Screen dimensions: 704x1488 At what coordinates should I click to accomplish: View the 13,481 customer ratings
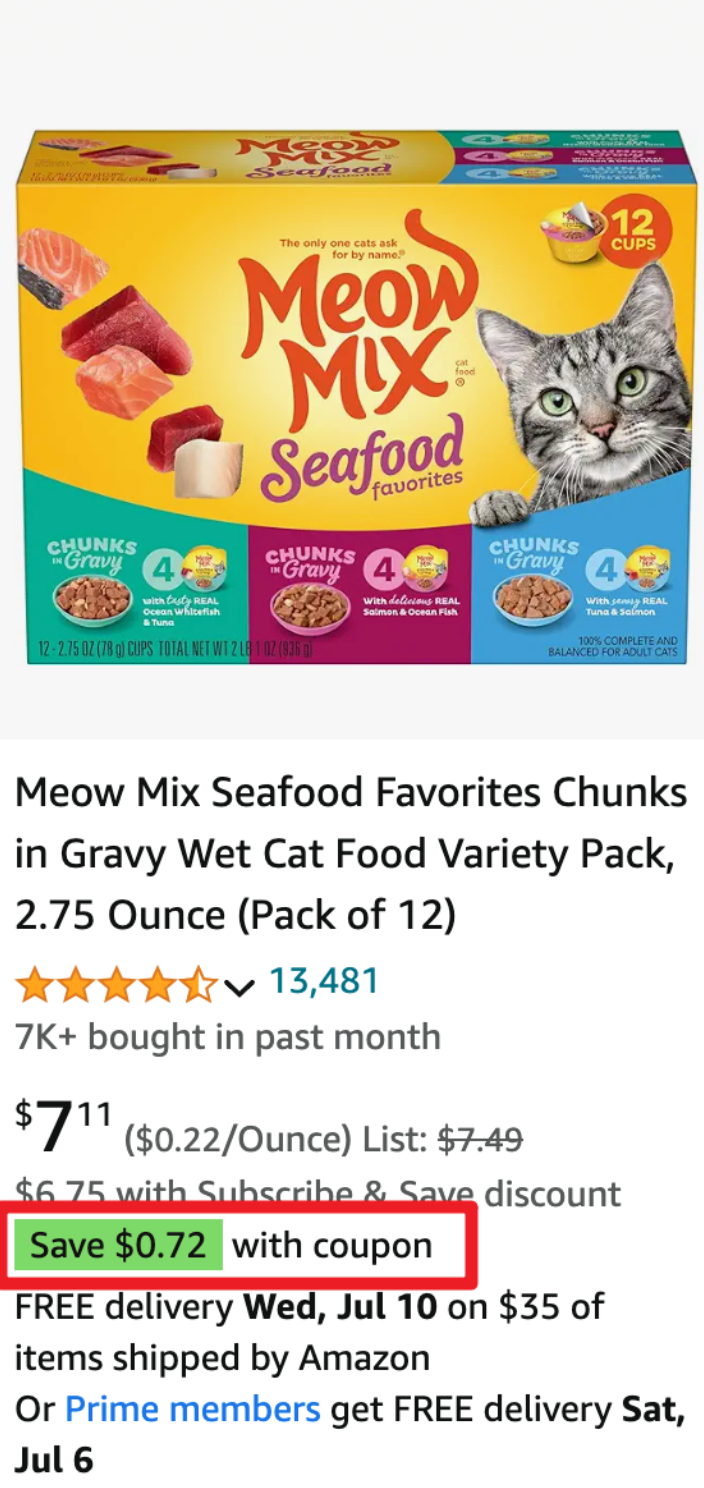pyautogui.click(x=323, y=982)
